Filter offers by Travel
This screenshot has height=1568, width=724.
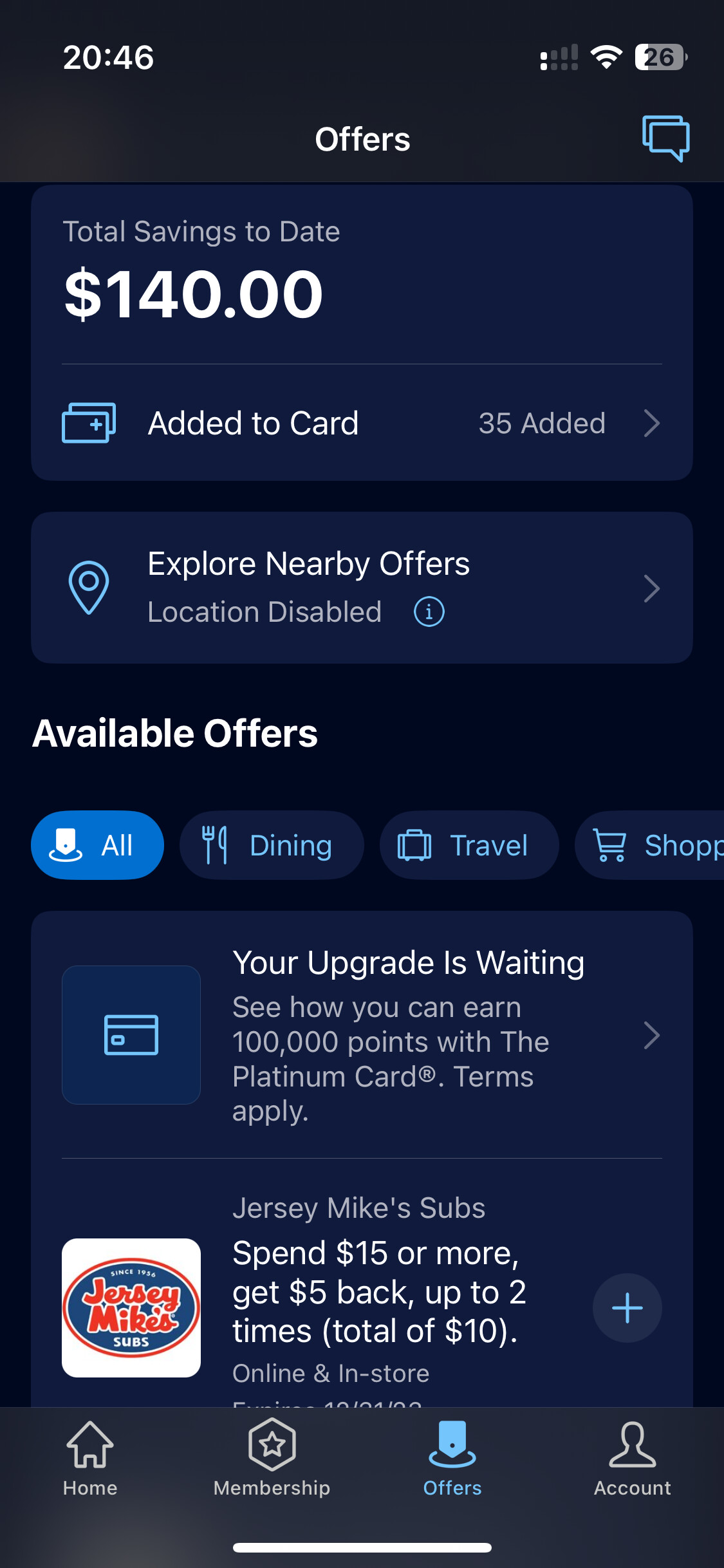pos(469,845)
